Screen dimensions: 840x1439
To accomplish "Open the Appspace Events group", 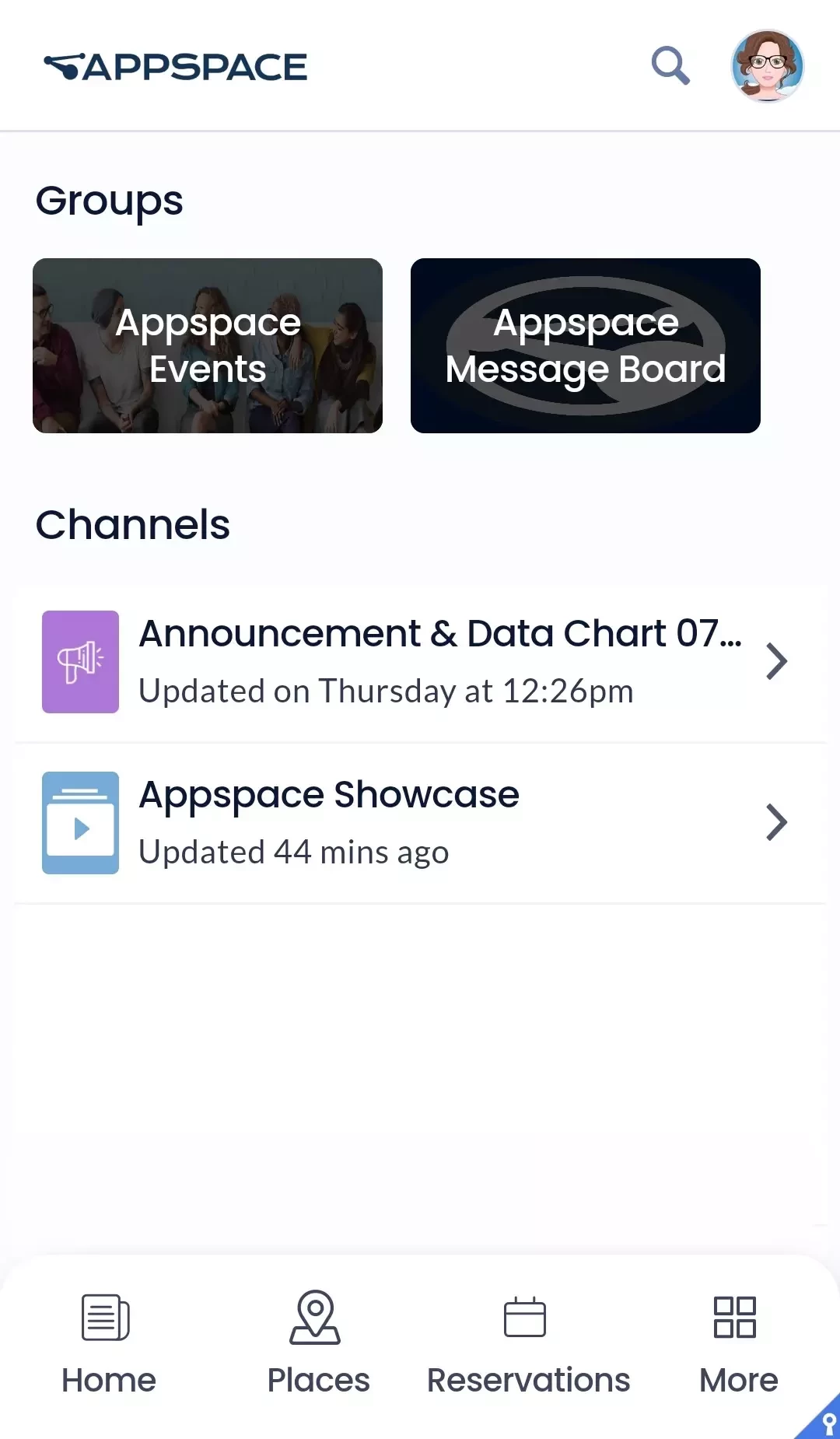I will [x=208, y=345].
